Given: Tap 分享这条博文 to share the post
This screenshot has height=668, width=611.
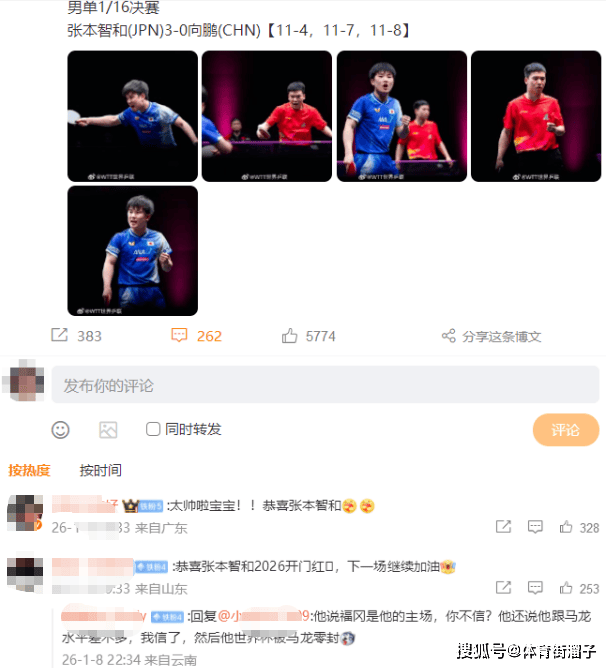Looking at the screenshot, I should [x=491, y=336].
